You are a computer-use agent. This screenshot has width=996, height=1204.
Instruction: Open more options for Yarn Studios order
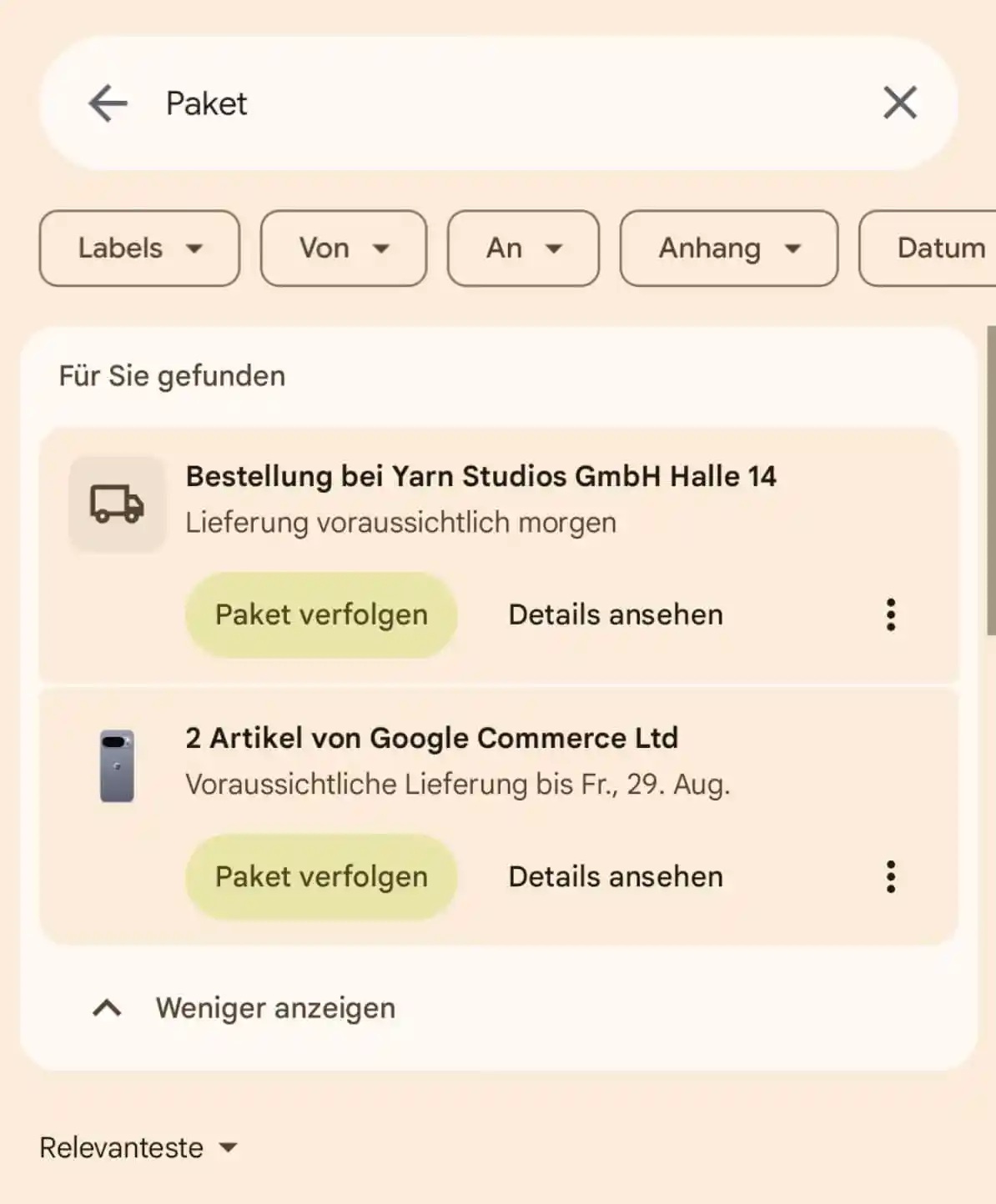pos(891,615)
